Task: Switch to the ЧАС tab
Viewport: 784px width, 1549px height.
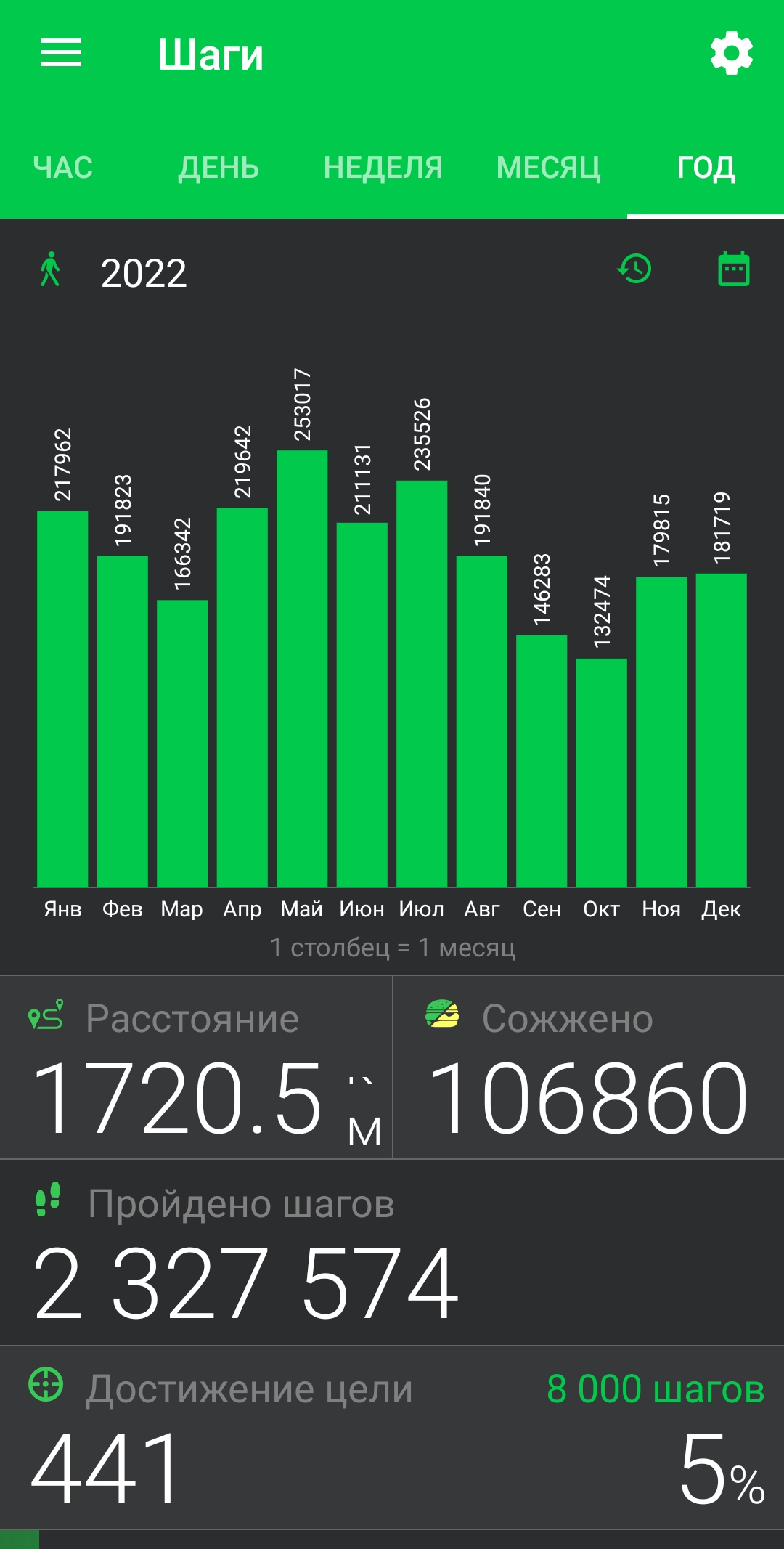Action: 63,168
